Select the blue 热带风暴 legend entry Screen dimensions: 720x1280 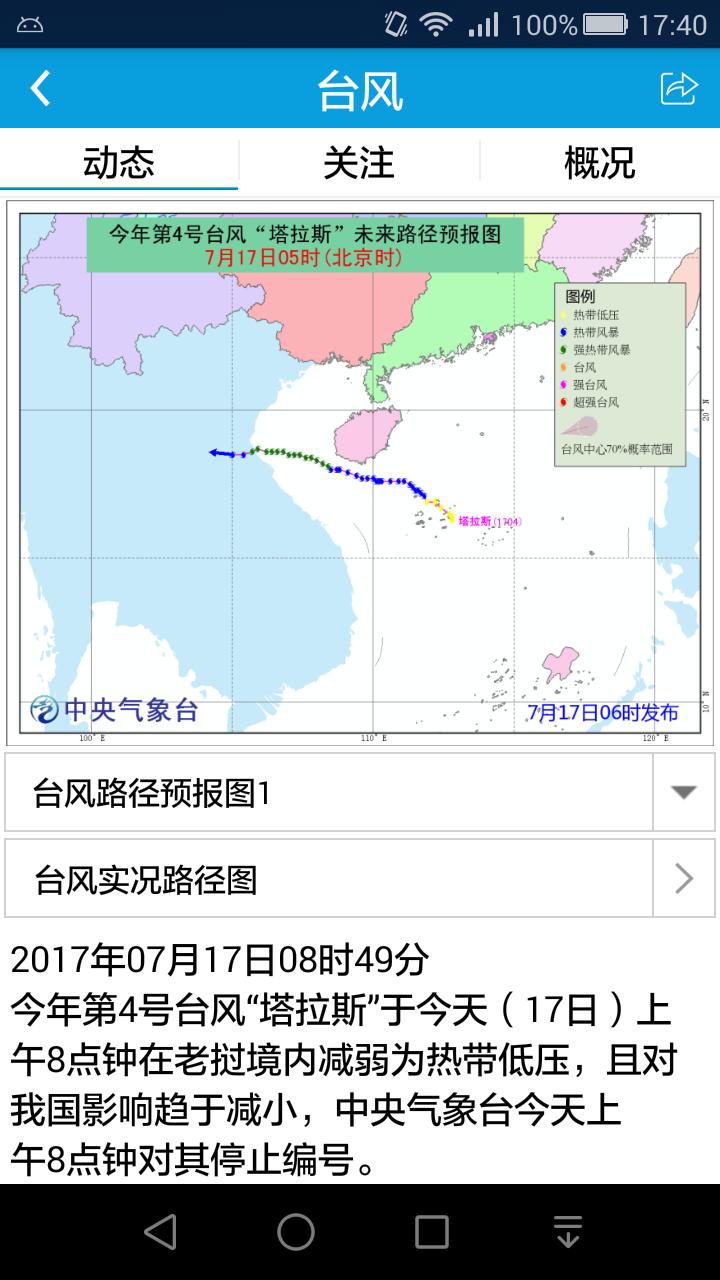[563, 331]
